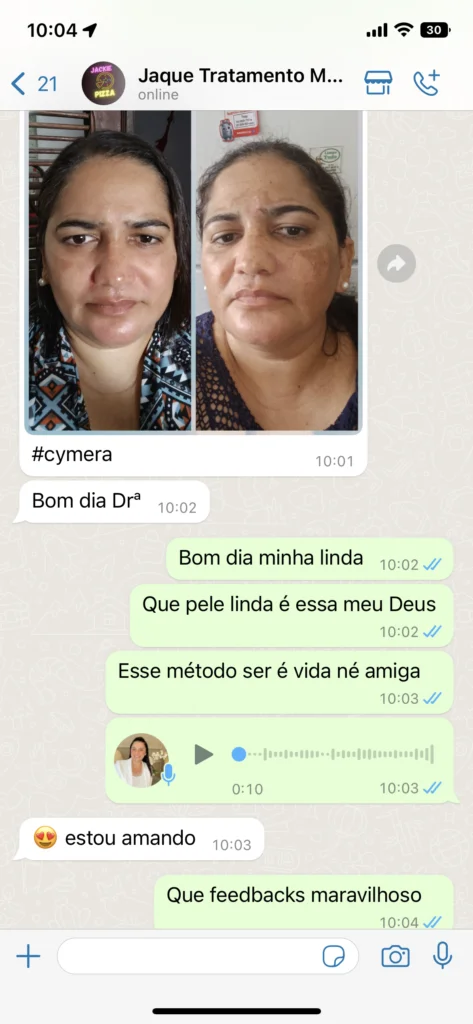Go back to the chats list

pyautogui.click(x=34, y=84)
